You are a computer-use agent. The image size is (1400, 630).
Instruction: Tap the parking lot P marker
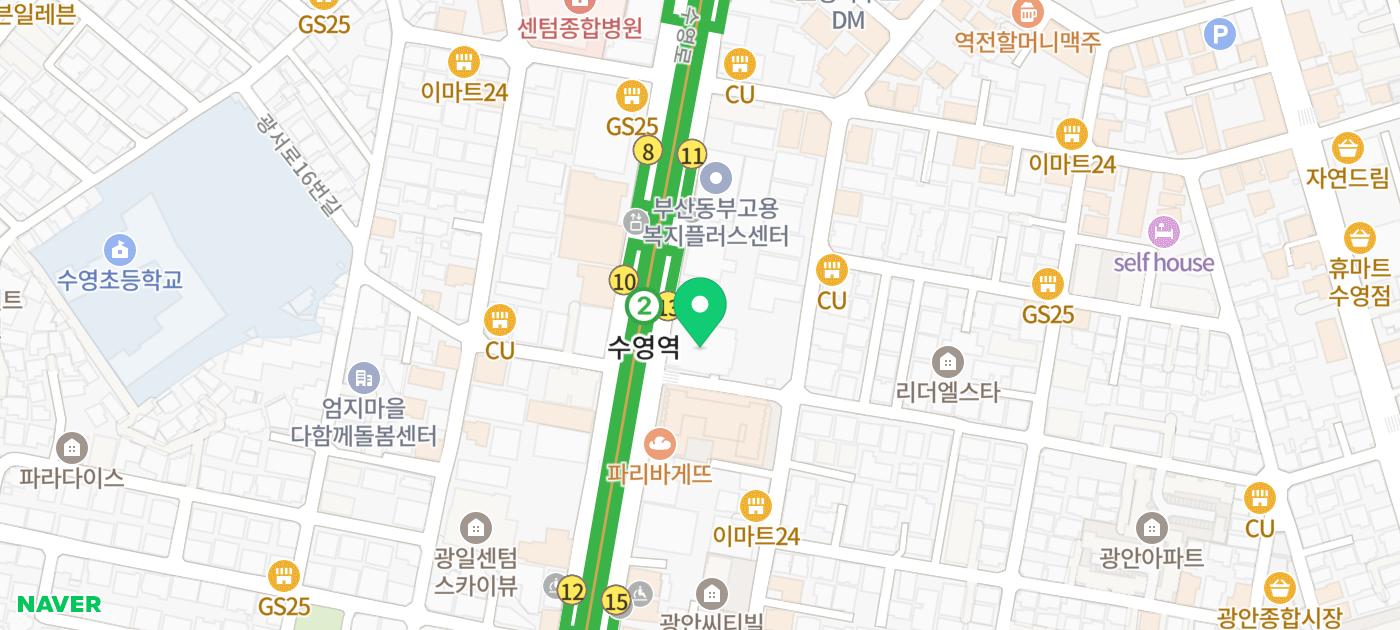pyautogui.click(x=1219, y=35)
